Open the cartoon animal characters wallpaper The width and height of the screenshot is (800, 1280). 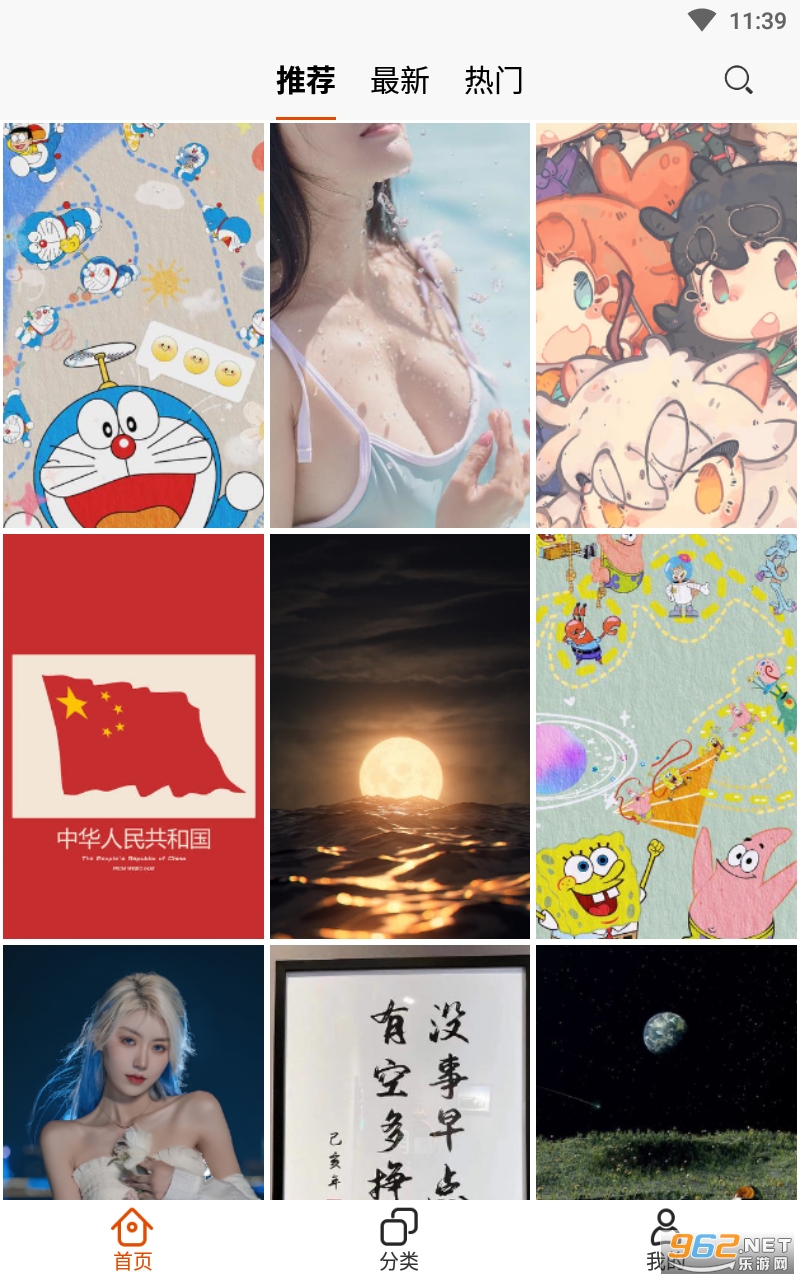(666, 325)
